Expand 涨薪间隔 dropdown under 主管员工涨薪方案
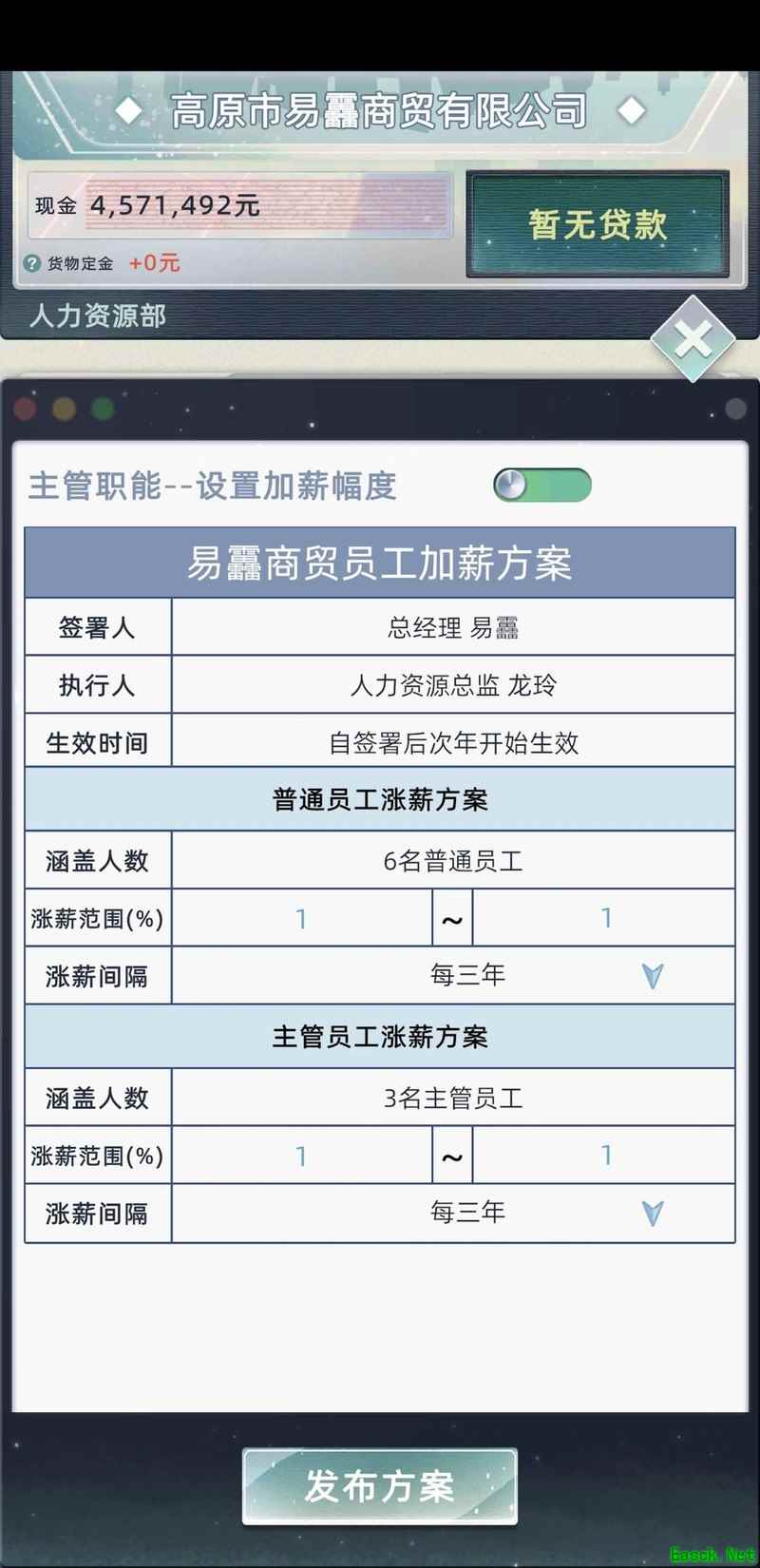The height and width of the screenshot is (1568, 760). tap(652, 1214)
